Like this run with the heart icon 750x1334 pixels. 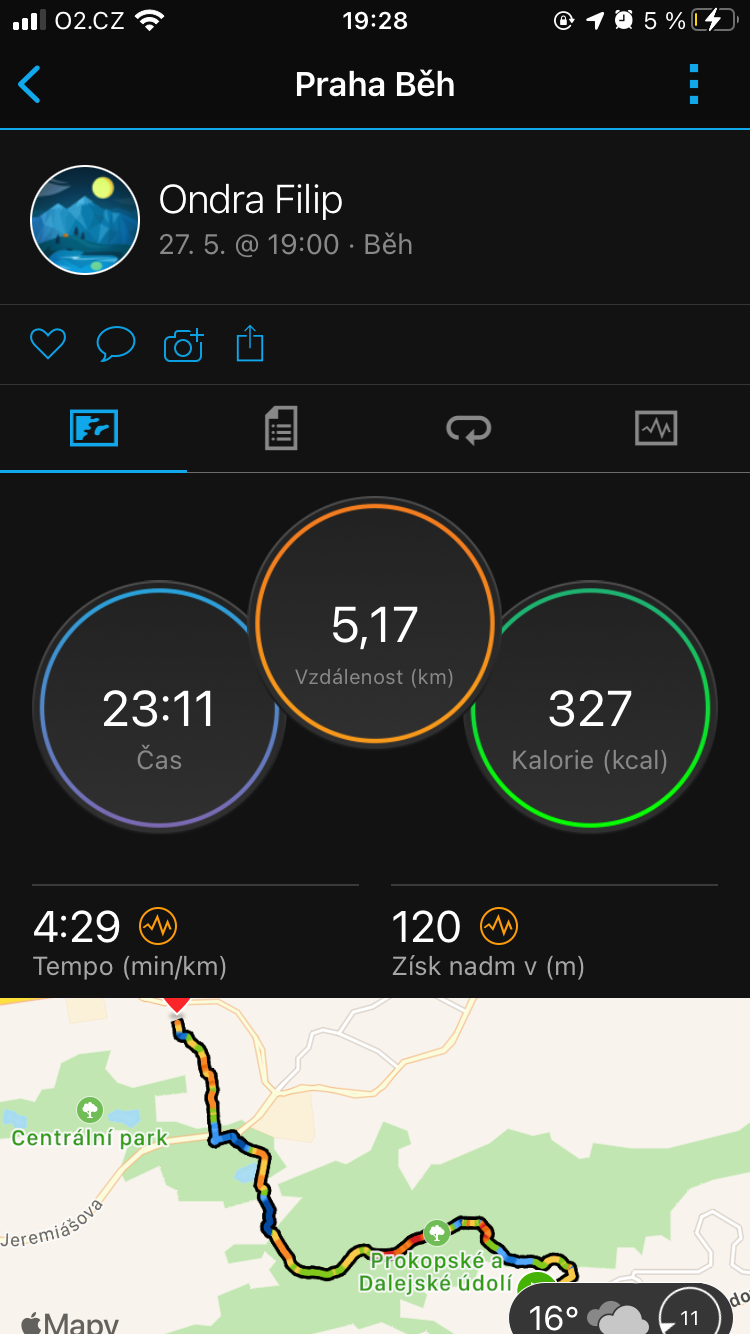47,345
